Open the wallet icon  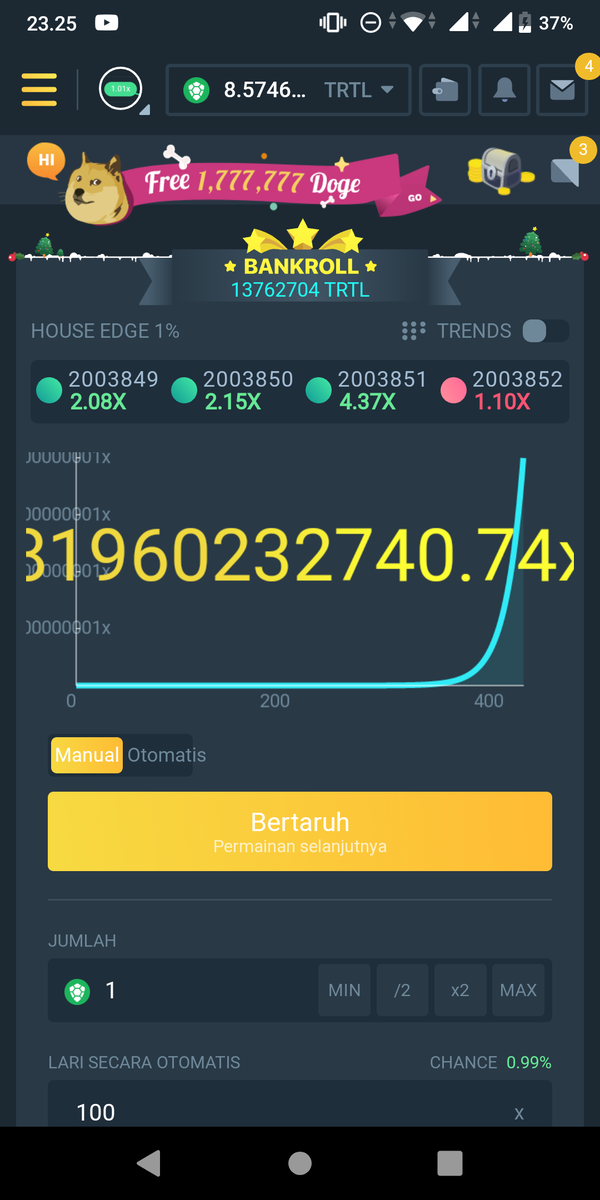coord(445,91)
